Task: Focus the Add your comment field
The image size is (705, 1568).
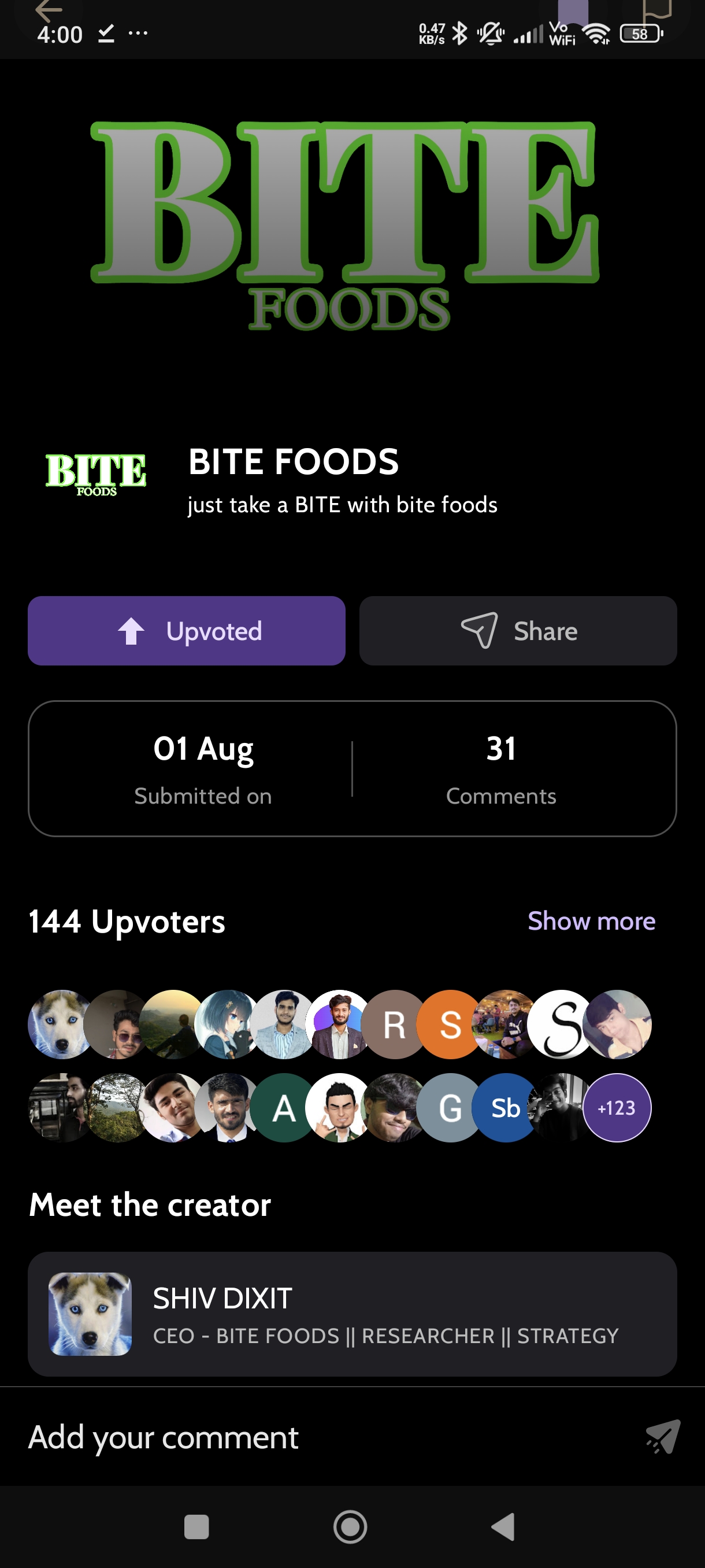Action: coord(304,1437)
